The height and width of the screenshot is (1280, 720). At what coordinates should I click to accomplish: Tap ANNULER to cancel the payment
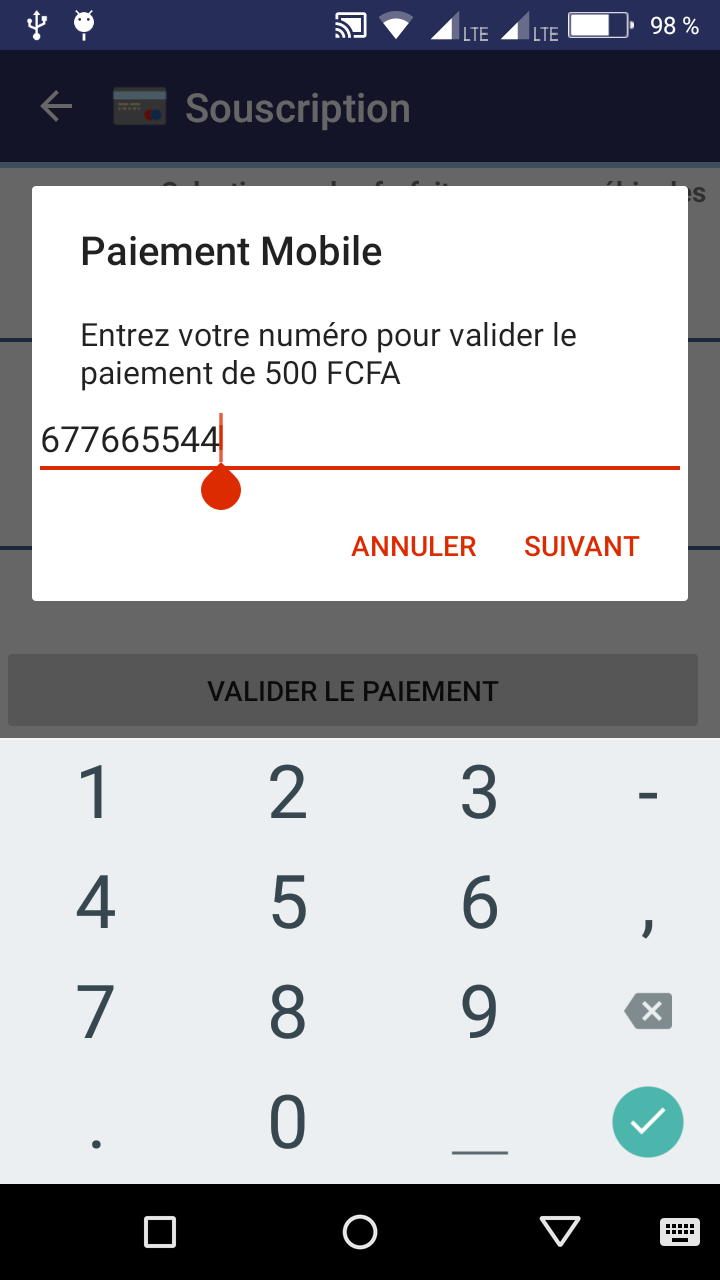(x=412, y=546)
